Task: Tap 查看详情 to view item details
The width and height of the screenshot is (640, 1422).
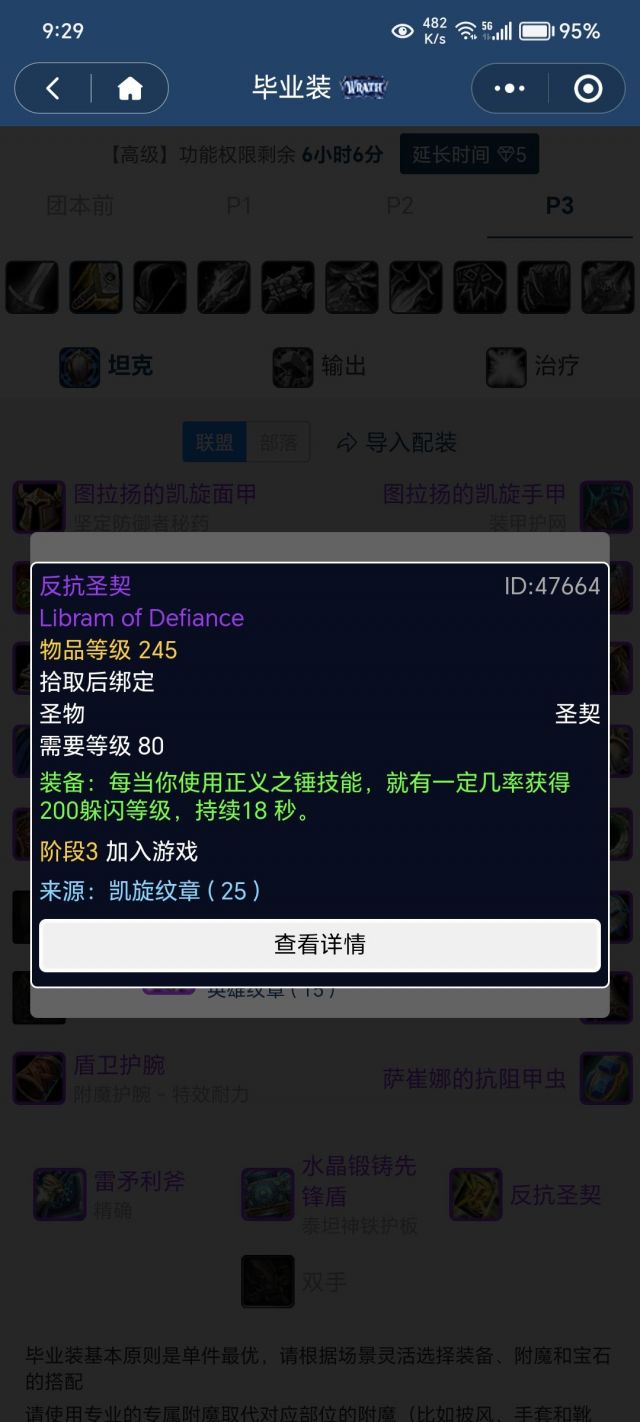Action: point(320,945)
